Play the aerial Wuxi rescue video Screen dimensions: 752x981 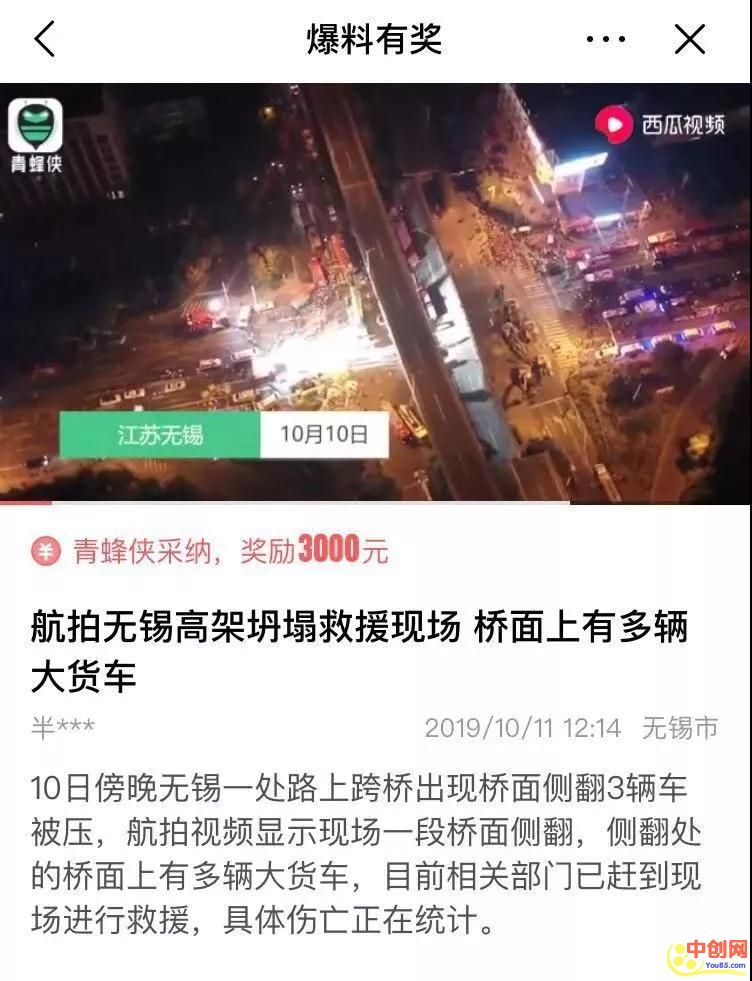click(x=375, y=292)
